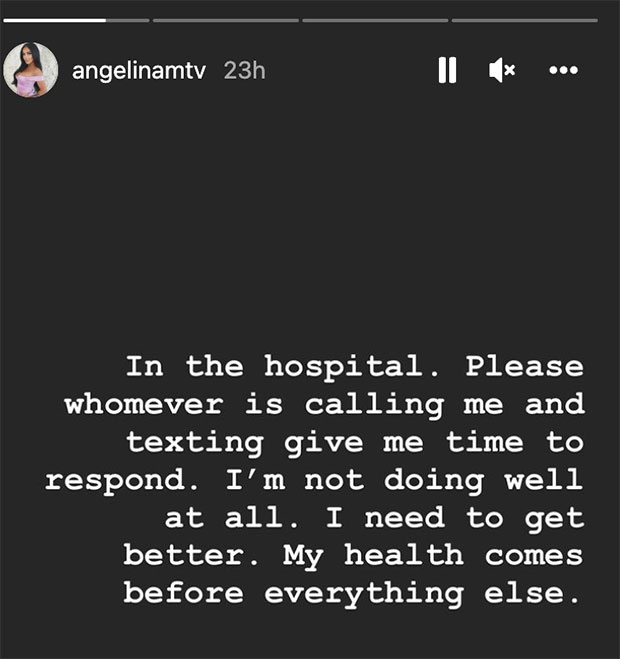The height and width of the screenshot is (659, 620).
Task: Unmute the story sound
Action: click(502, 70)
